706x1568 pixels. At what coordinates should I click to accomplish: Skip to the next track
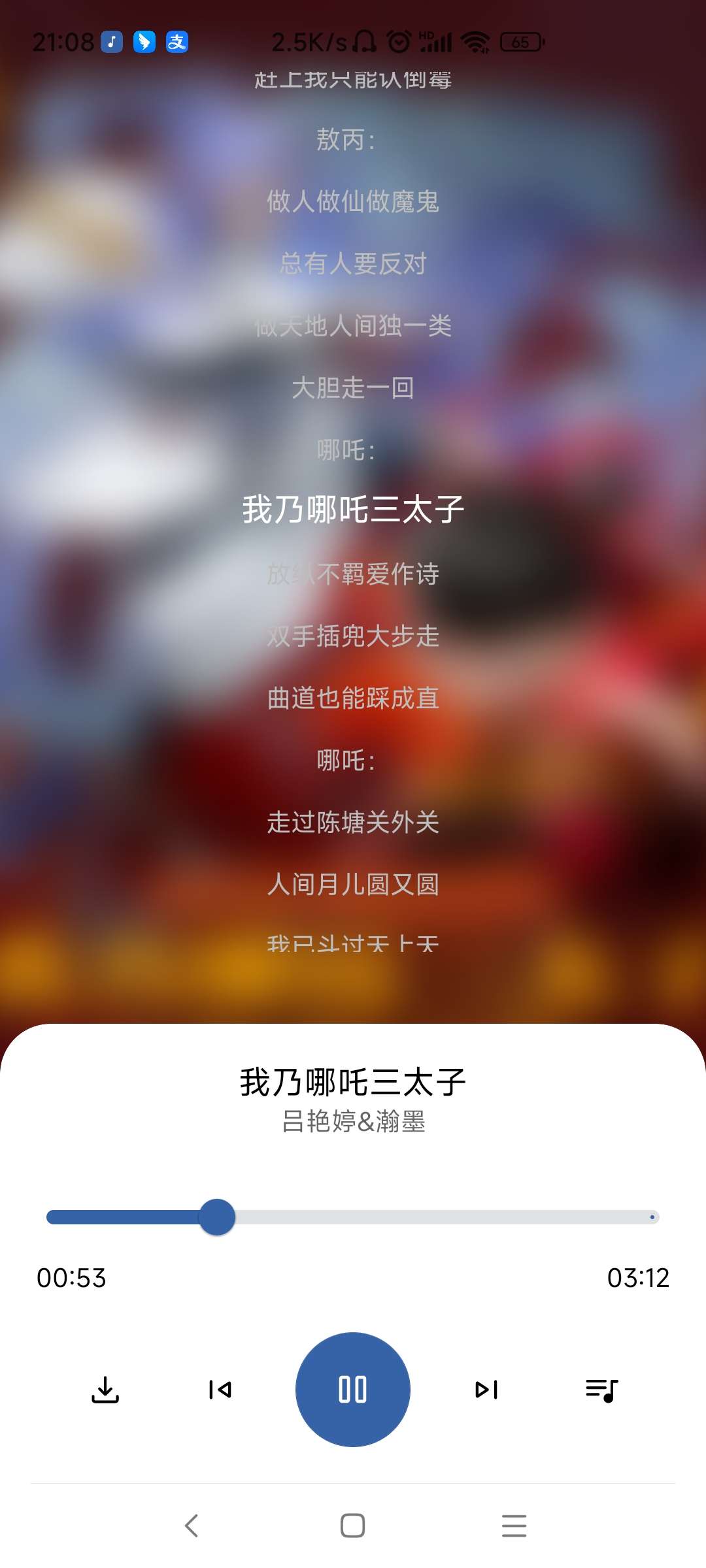tap(486, 1390)
